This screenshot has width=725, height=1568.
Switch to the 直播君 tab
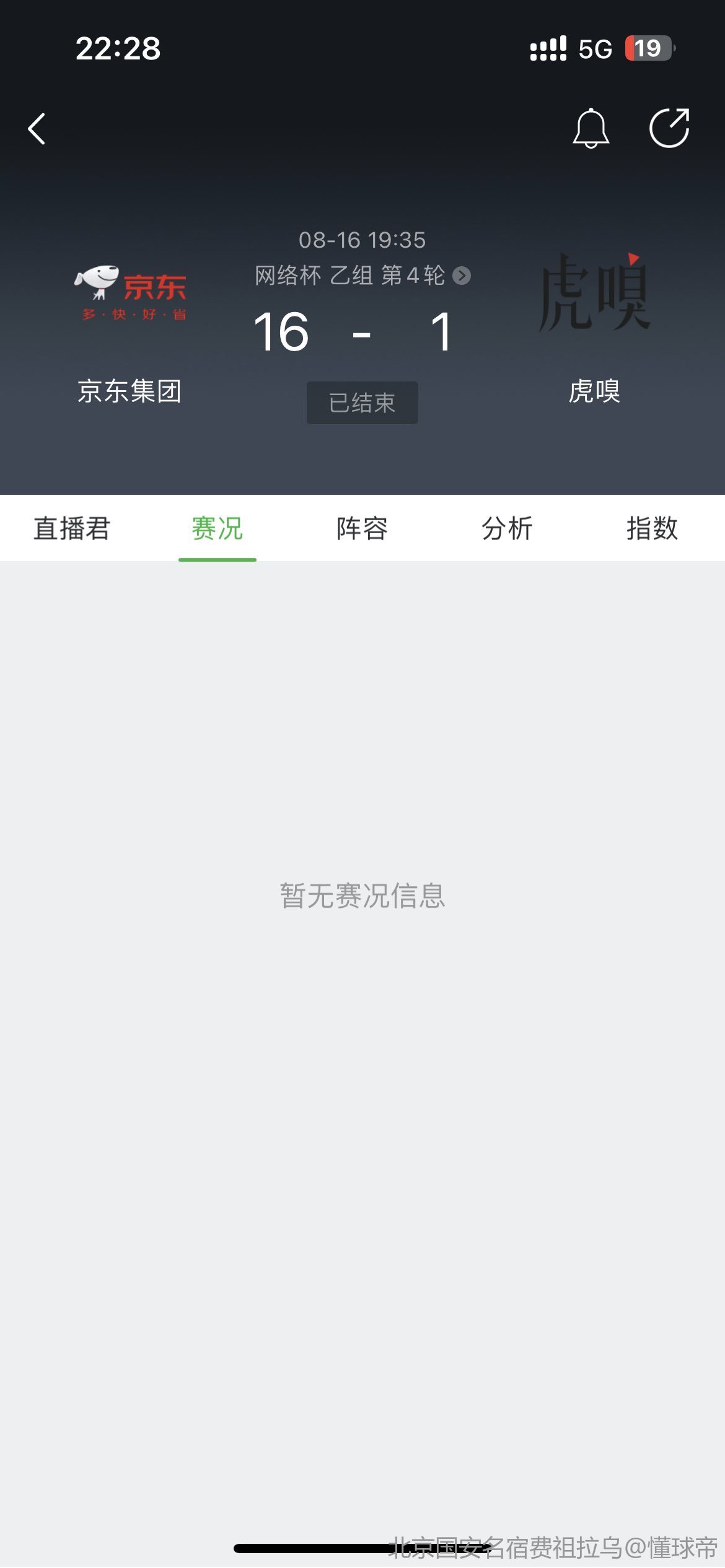72,528
